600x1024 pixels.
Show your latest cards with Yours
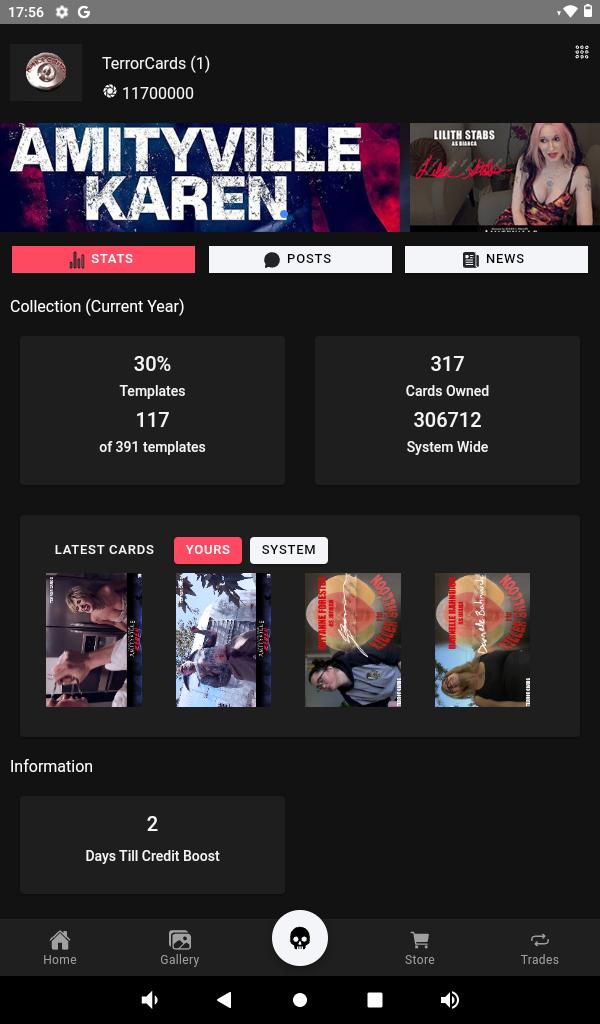click(x=208, y=550)
